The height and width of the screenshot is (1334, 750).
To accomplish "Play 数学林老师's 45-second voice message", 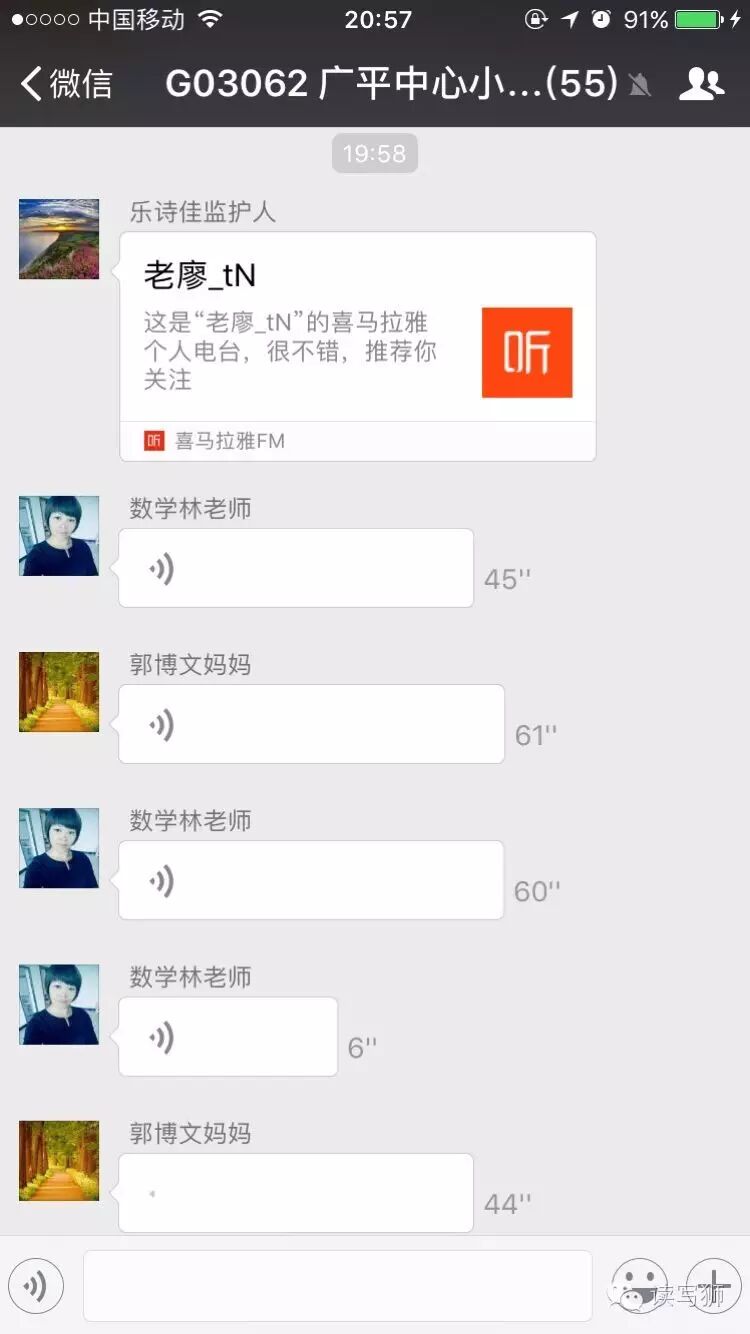I will [295, 568].
